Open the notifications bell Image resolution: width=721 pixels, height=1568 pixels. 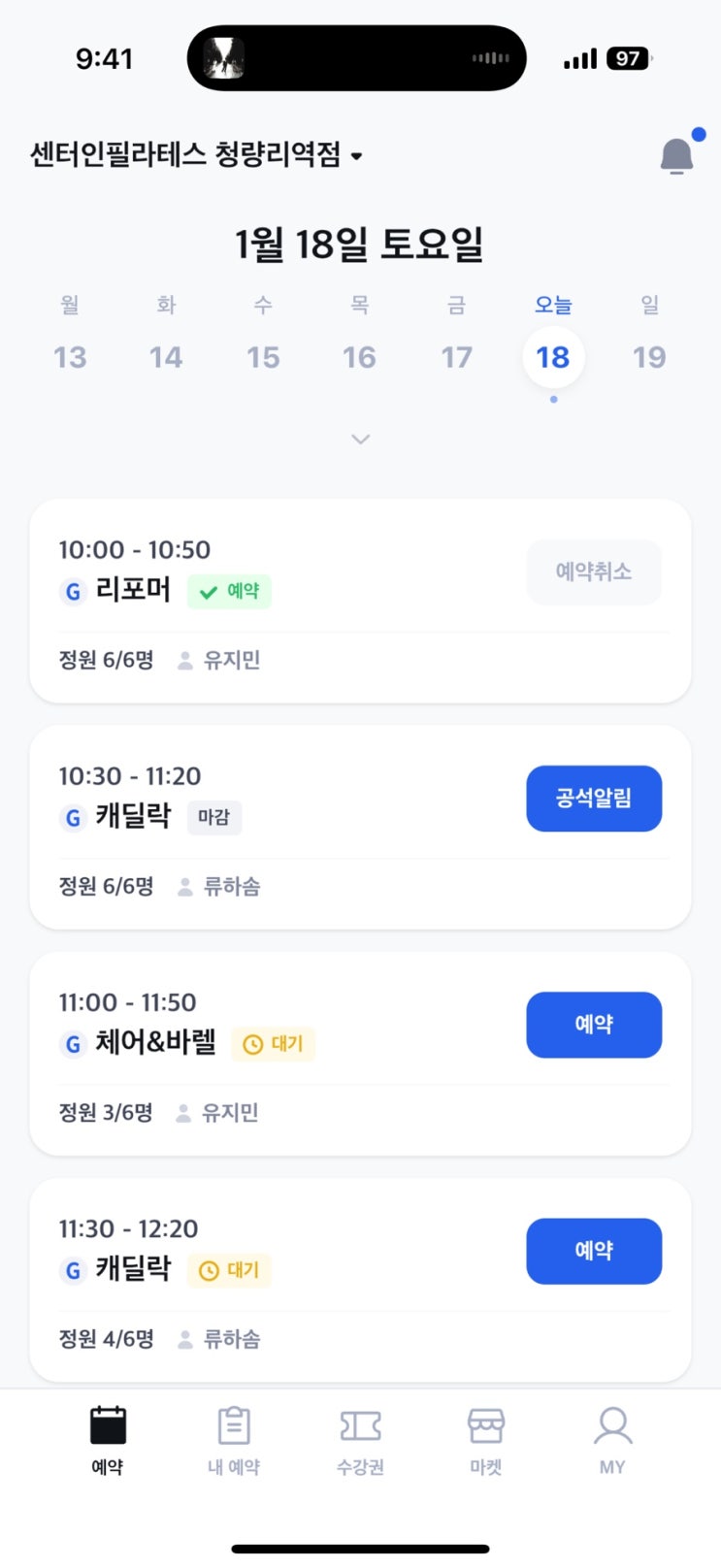point(677,155)
